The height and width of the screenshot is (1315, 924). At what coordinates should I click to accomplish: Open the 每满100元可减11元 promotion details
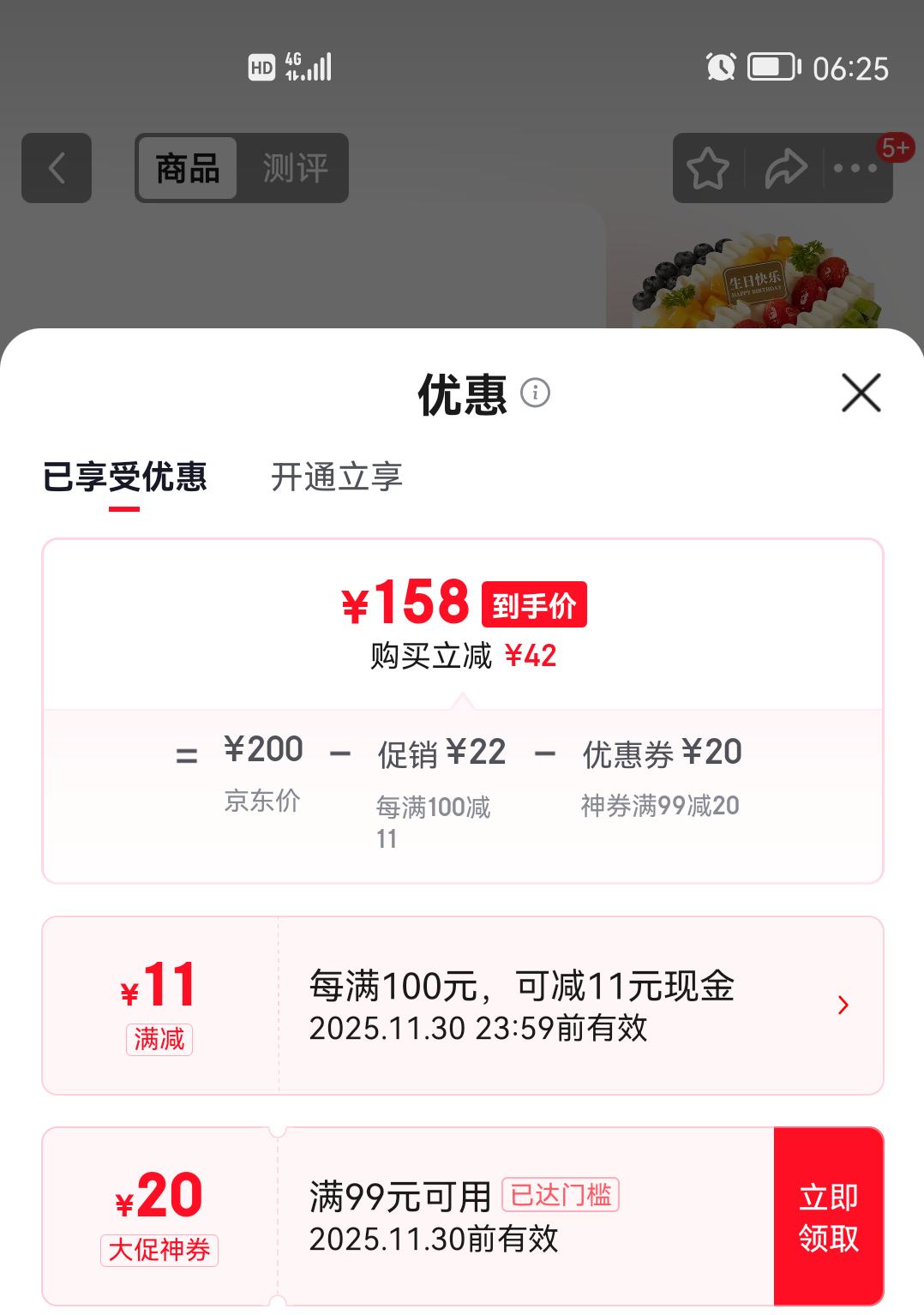(842, 1005)
